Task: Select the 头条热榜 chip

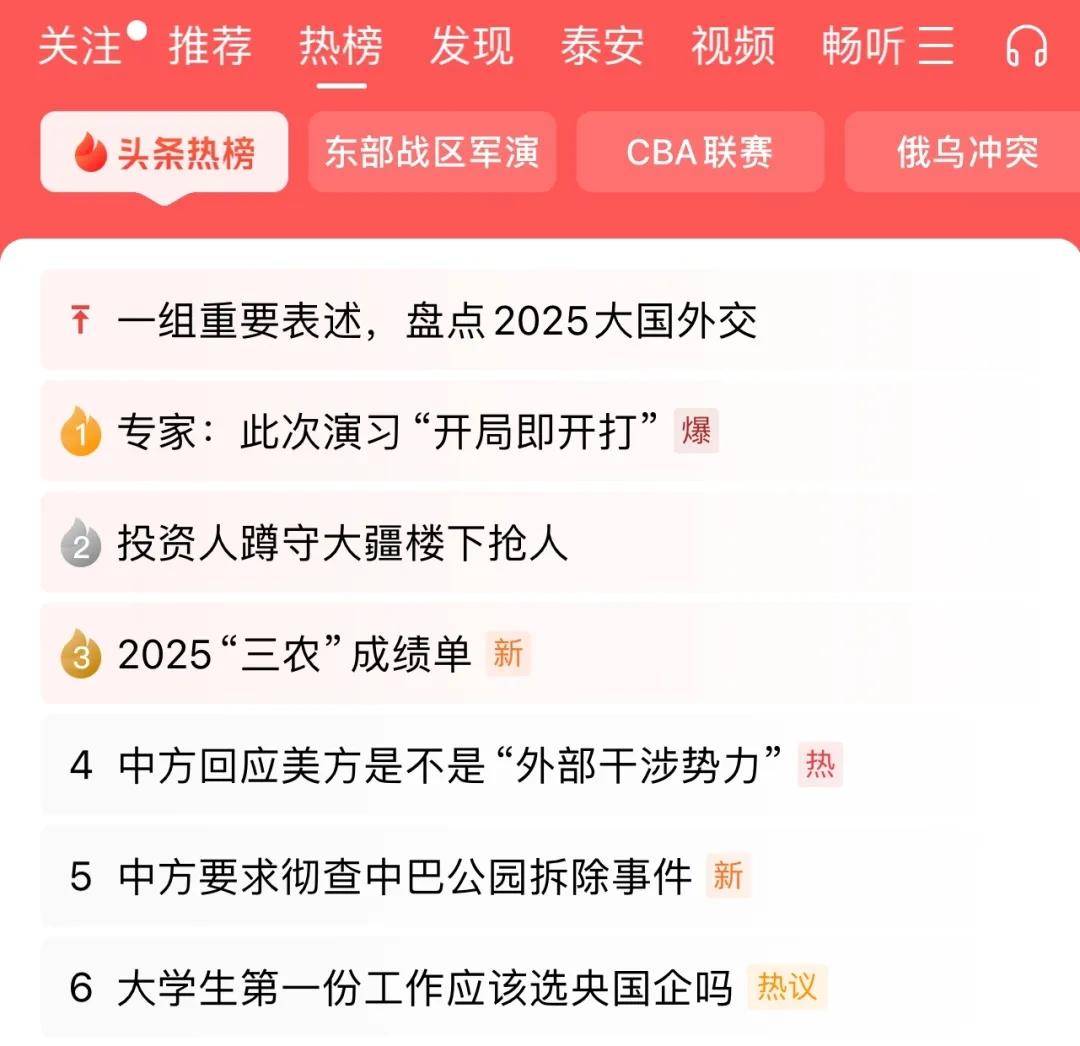Action: coord(164,152)
